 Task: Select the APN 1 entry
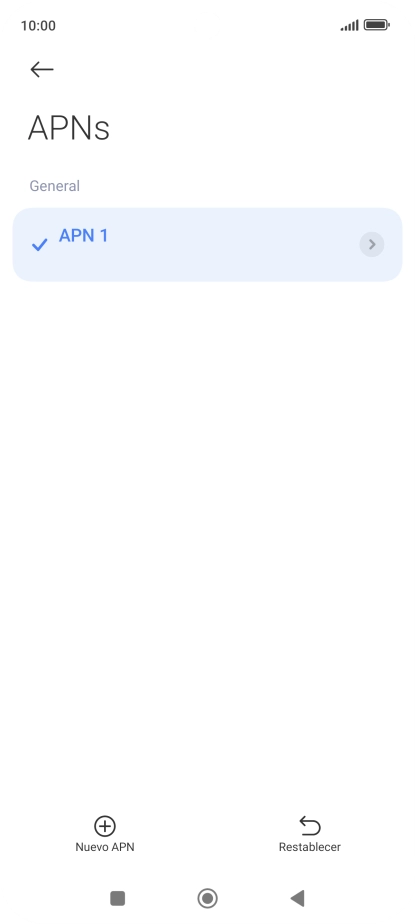coord(208,245)
